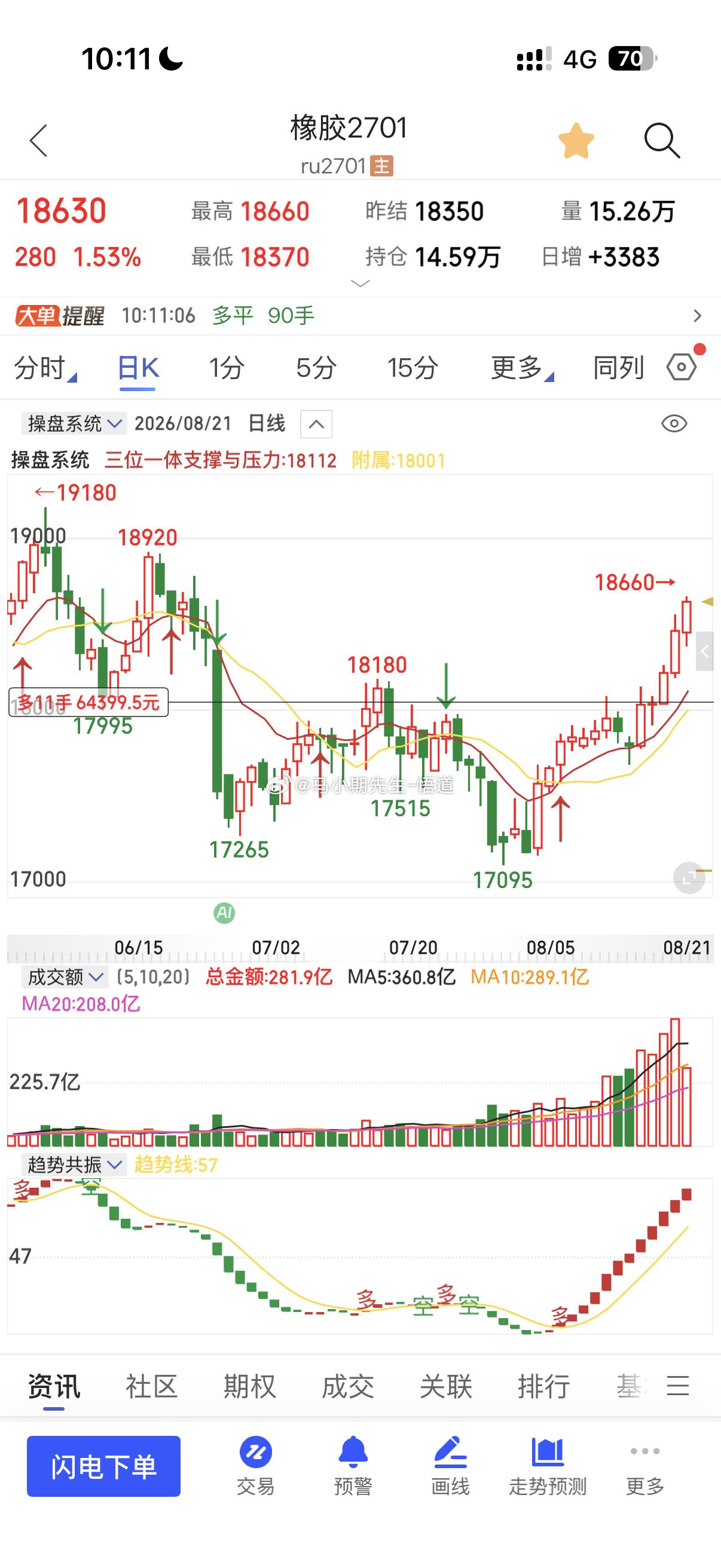The height and width of the screenshot is (1568, 721).
Task: Open the 更多 periods dropdown
Action: point(522,368)
